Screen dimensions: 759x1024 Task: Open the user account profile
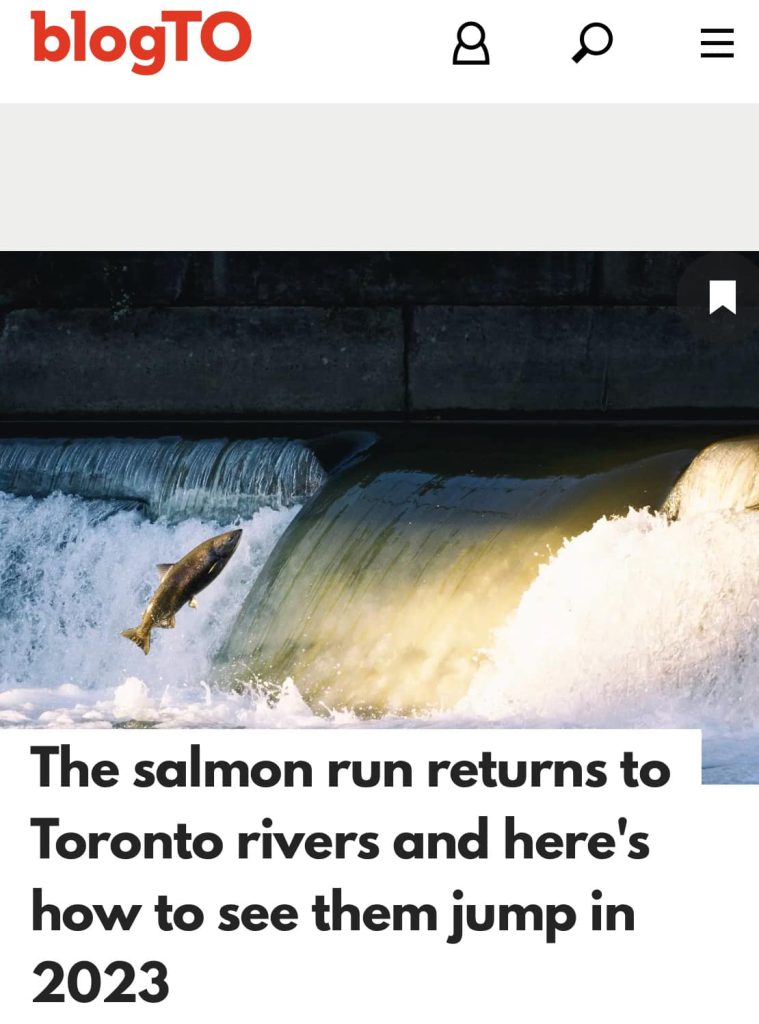point(471,44)
